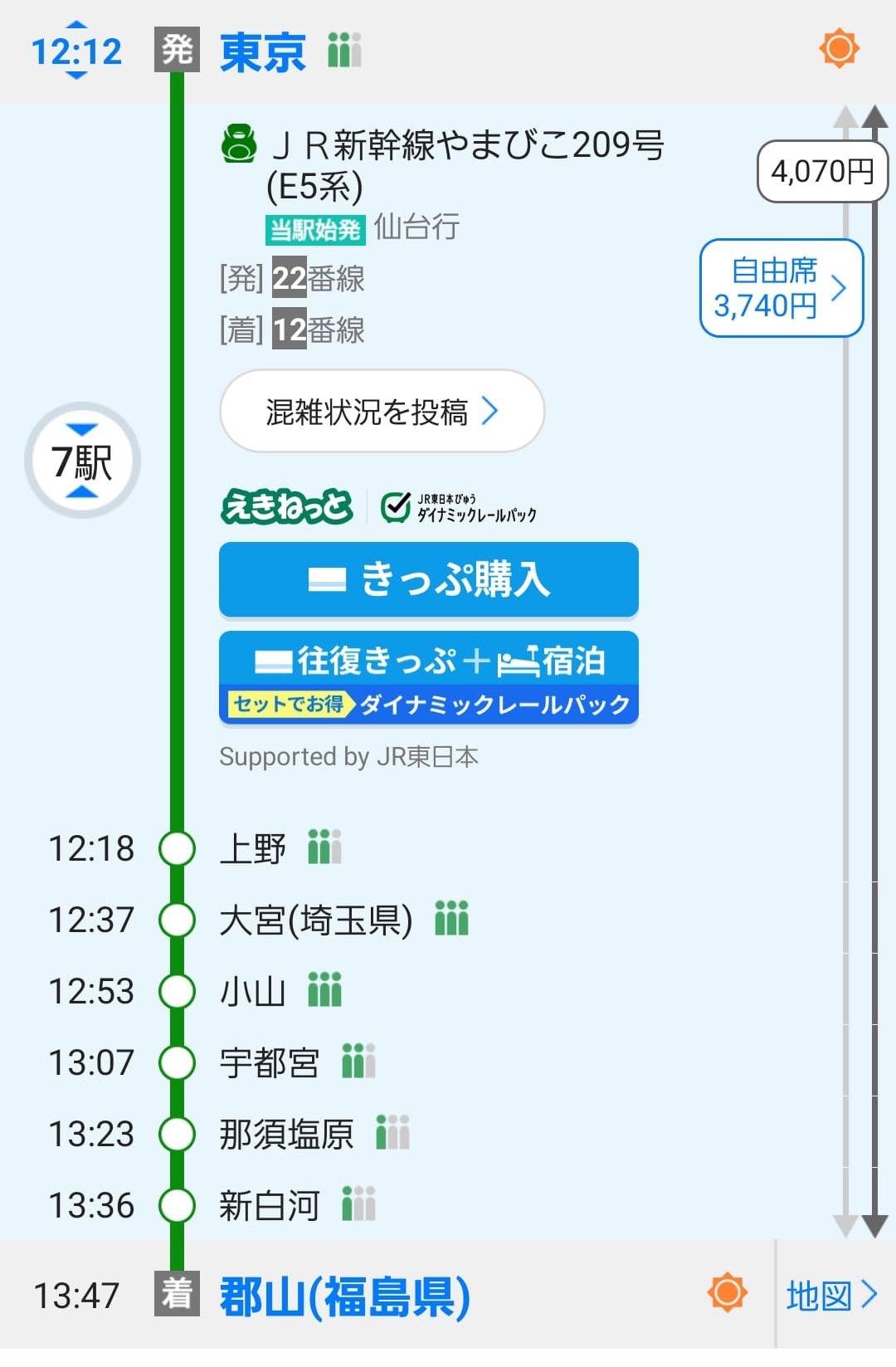
Task: Open 地図 map for 郡山
Action: tap(831, 1296)
